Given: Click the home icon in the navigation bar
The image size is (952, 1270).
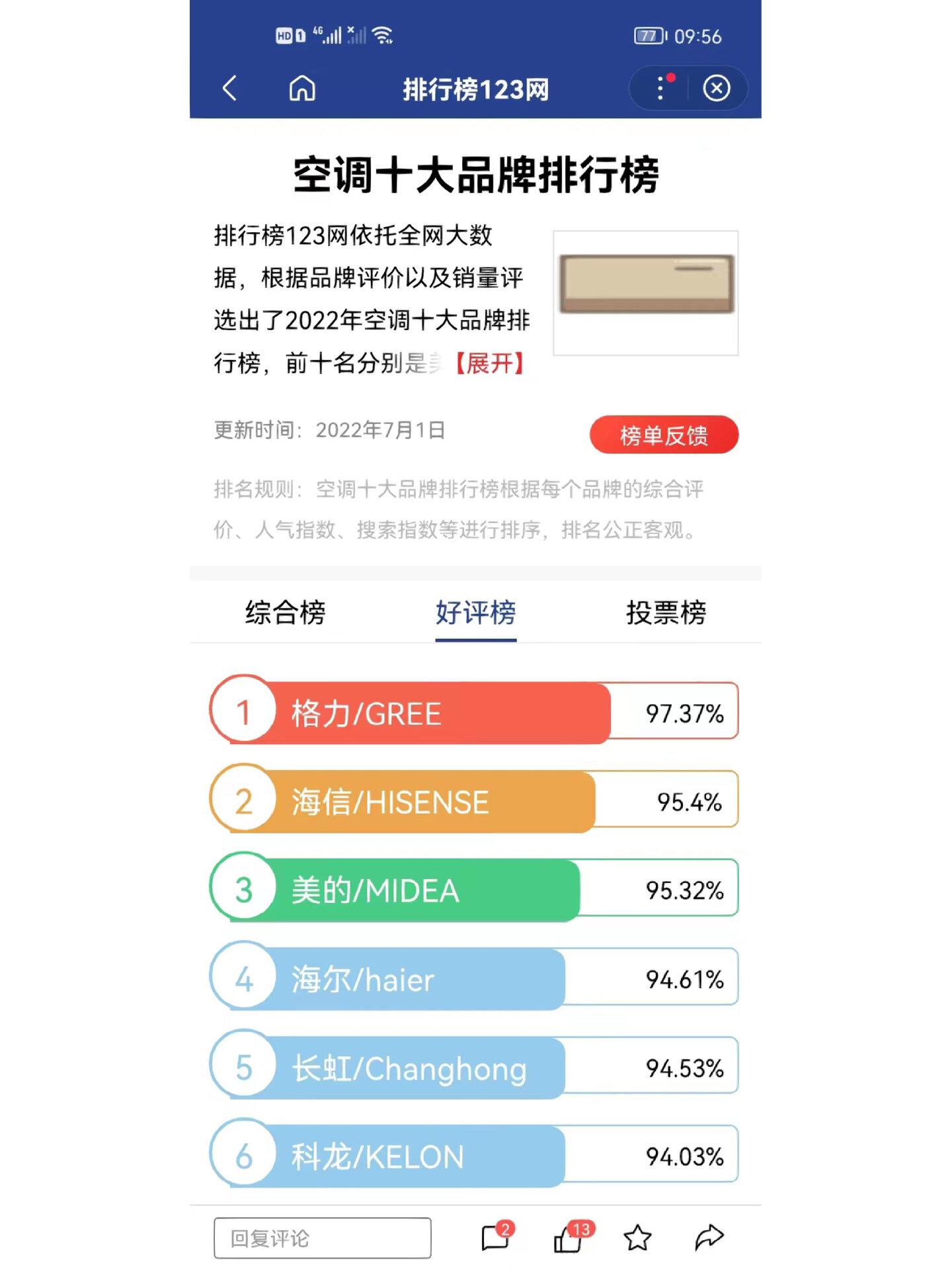Looking at the screenshot, I should tap(303, 88).
